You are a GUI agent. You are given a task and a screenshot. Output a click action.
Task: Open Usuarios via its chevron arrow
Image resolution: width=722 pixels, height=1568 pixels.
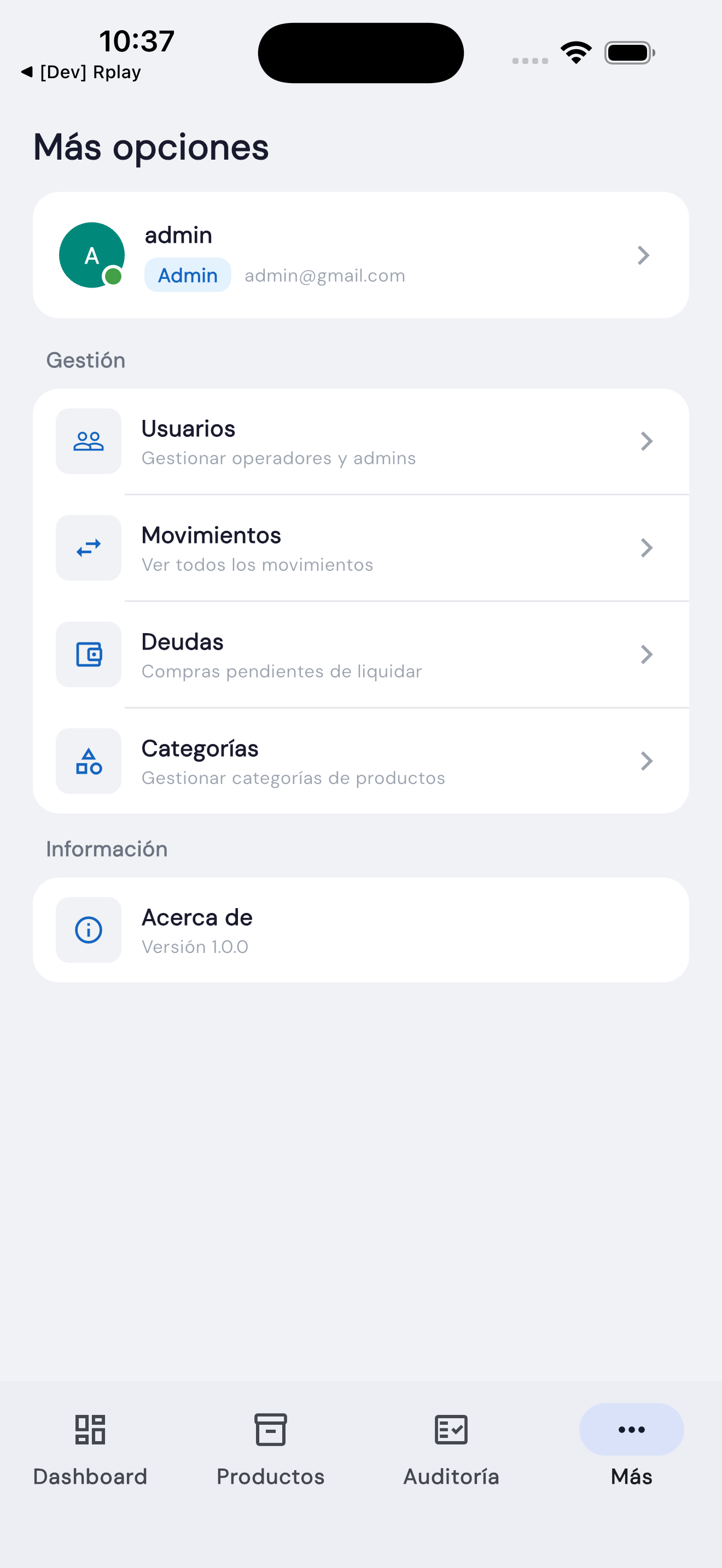point(647,441)
